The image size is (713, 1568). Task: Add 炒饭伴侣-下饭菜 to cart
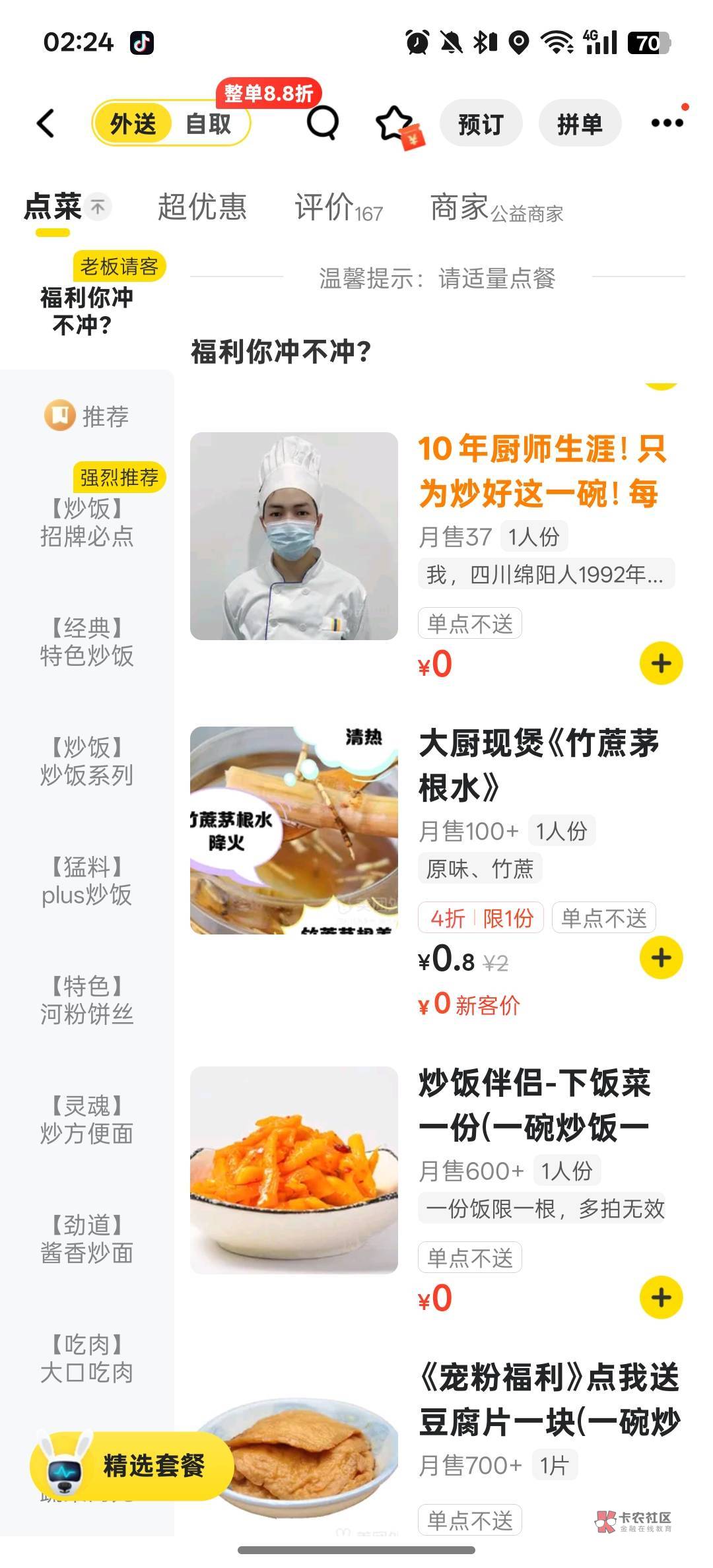661,1297
